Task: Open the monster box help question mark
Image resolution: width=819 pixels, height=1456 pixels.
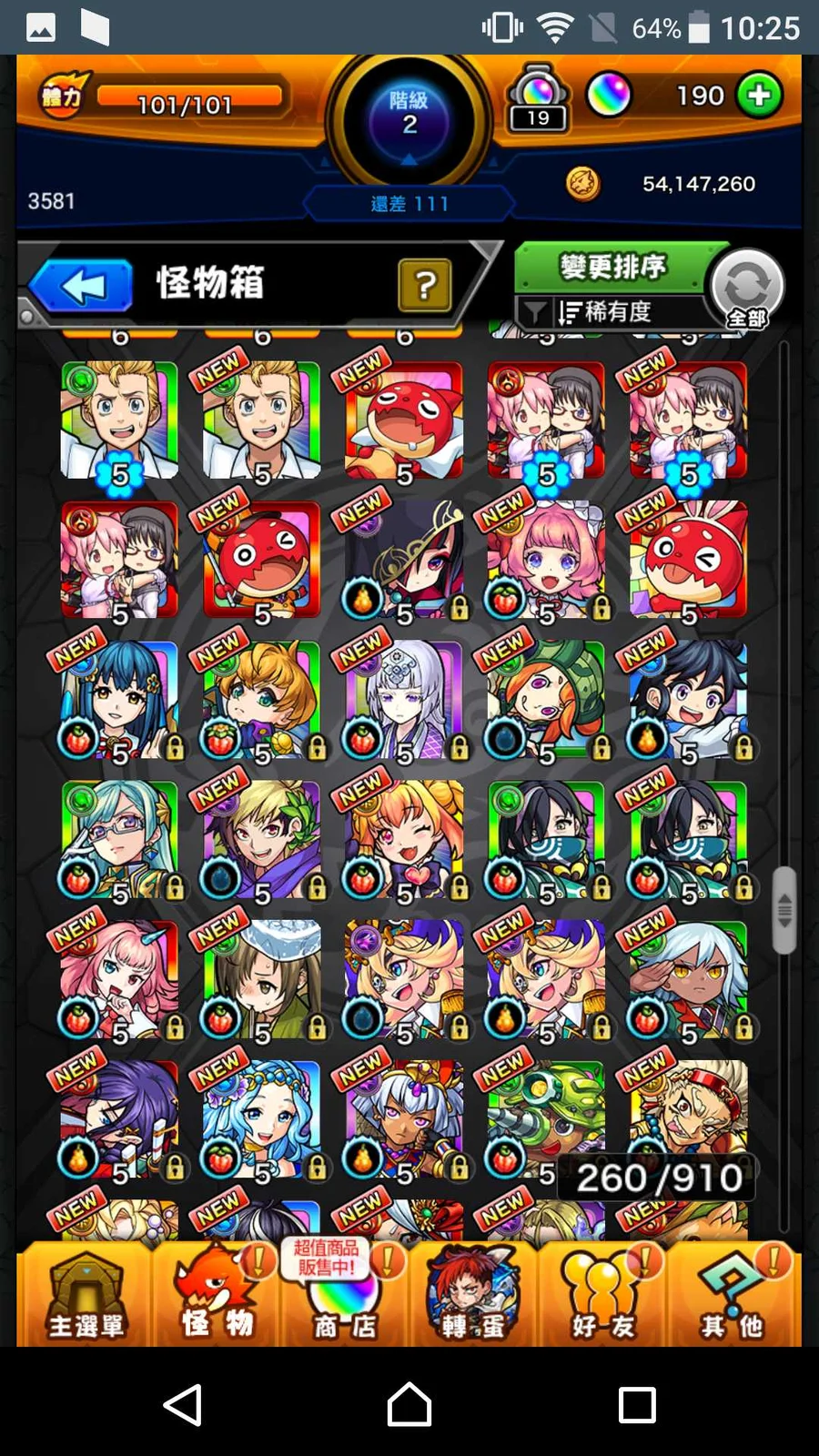Action: pos(424,286)
